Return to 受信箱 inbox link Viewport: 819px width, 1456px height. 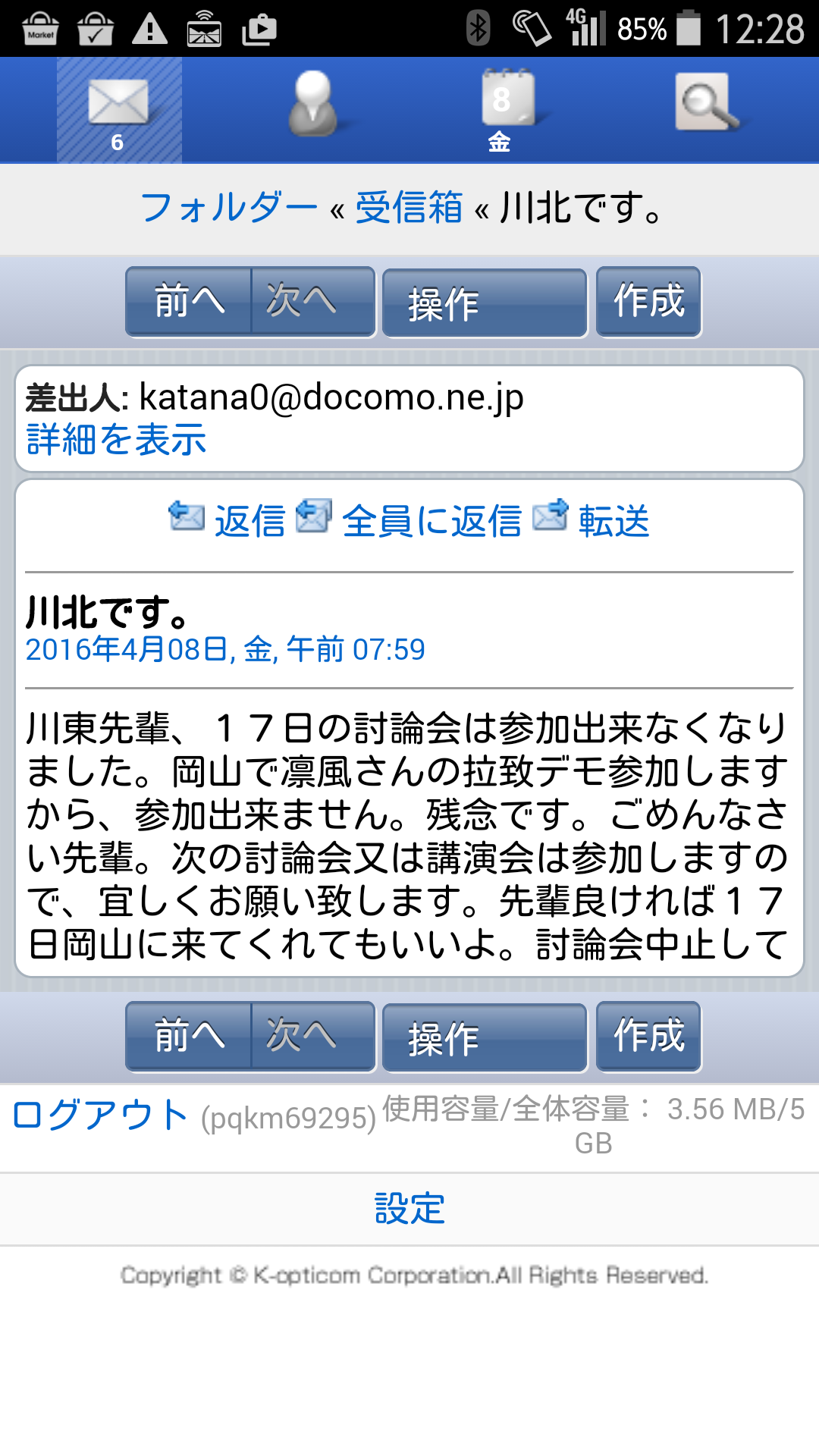coord(409,208)
